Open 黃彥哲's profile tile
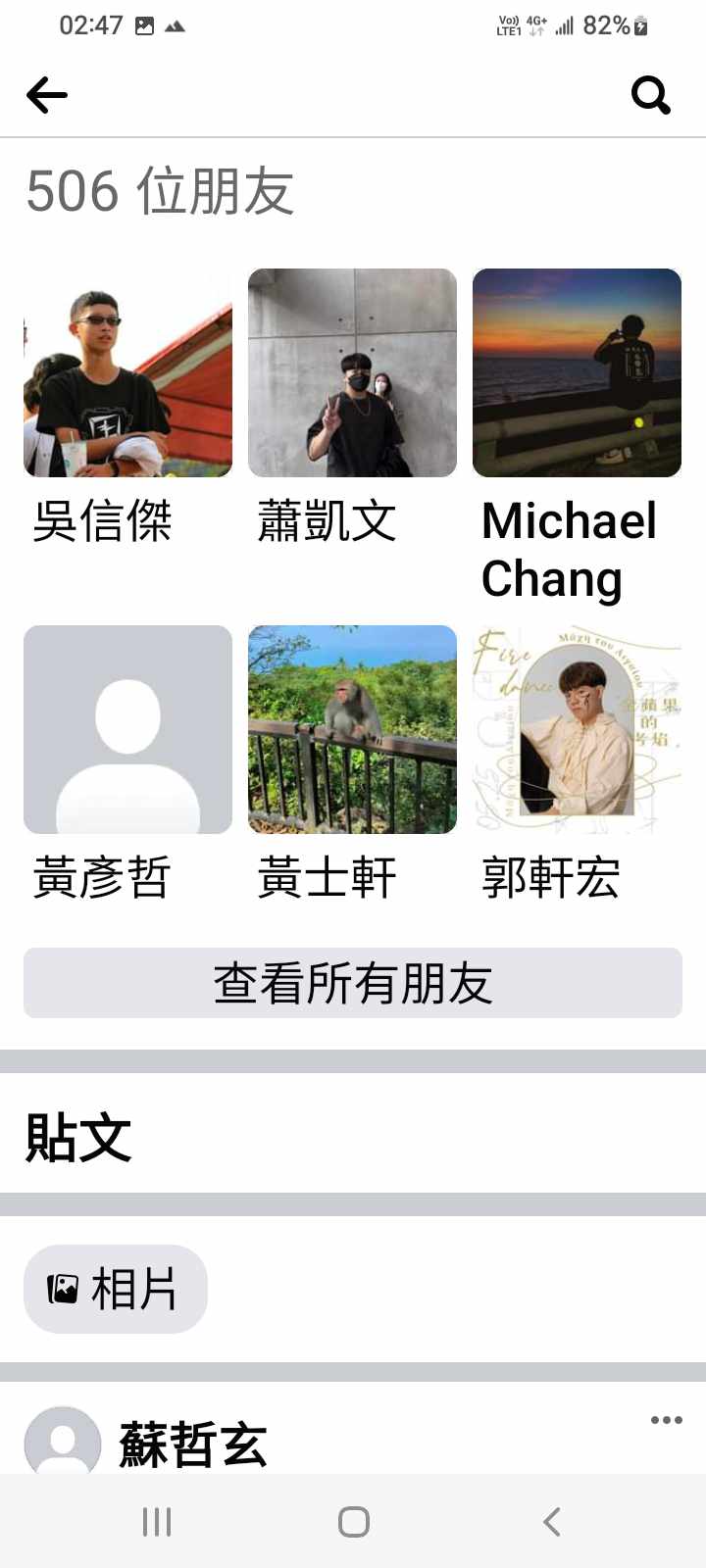Screen dimensions: 706x1568 click(127, 730)
